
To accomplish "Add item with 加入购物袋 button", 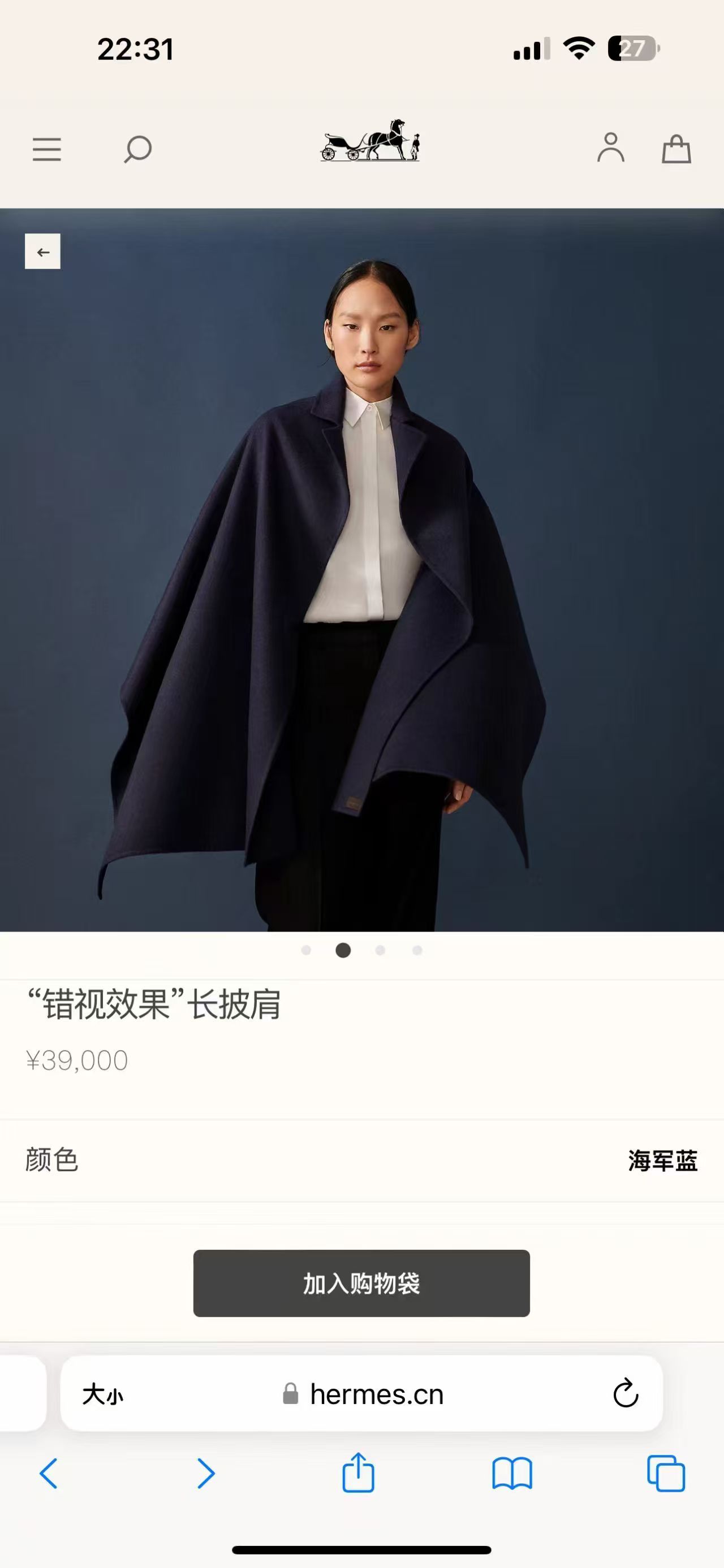I will click(361, 1283).
